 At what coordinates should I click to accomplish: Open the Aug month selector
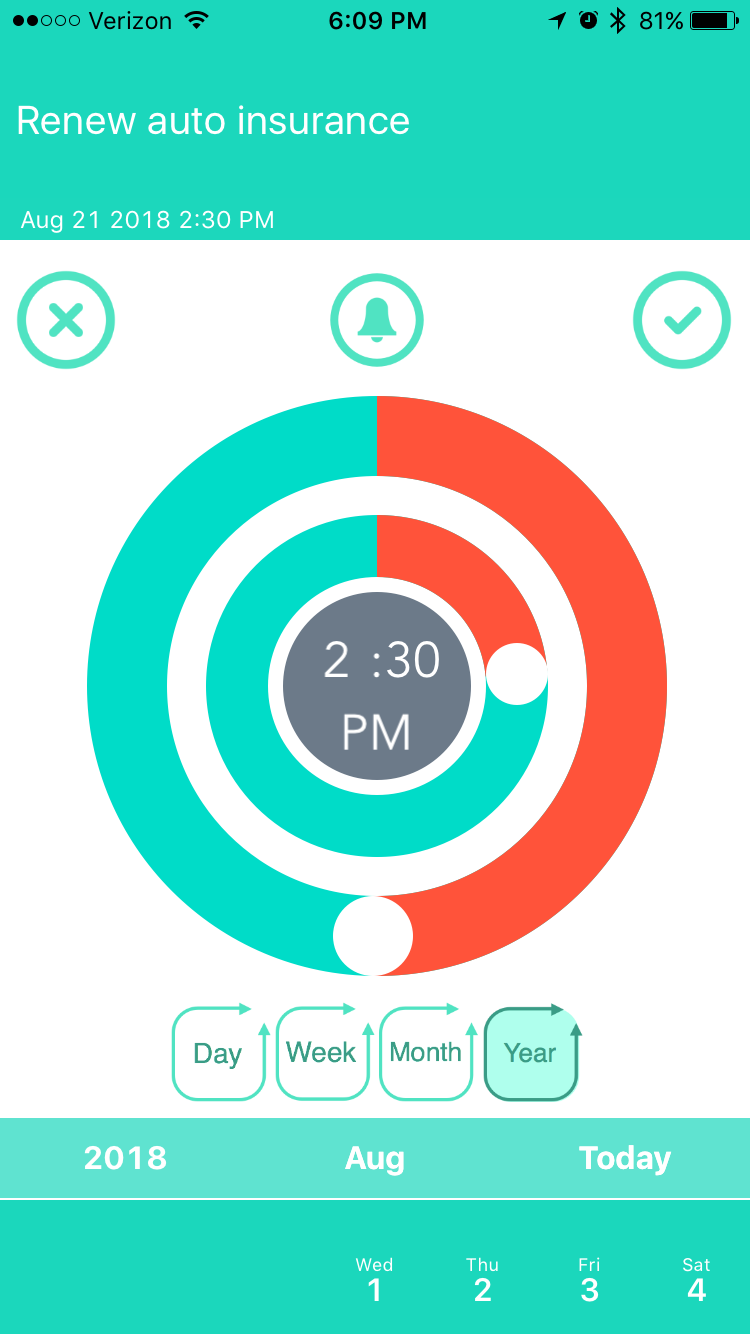(375, 1158)
